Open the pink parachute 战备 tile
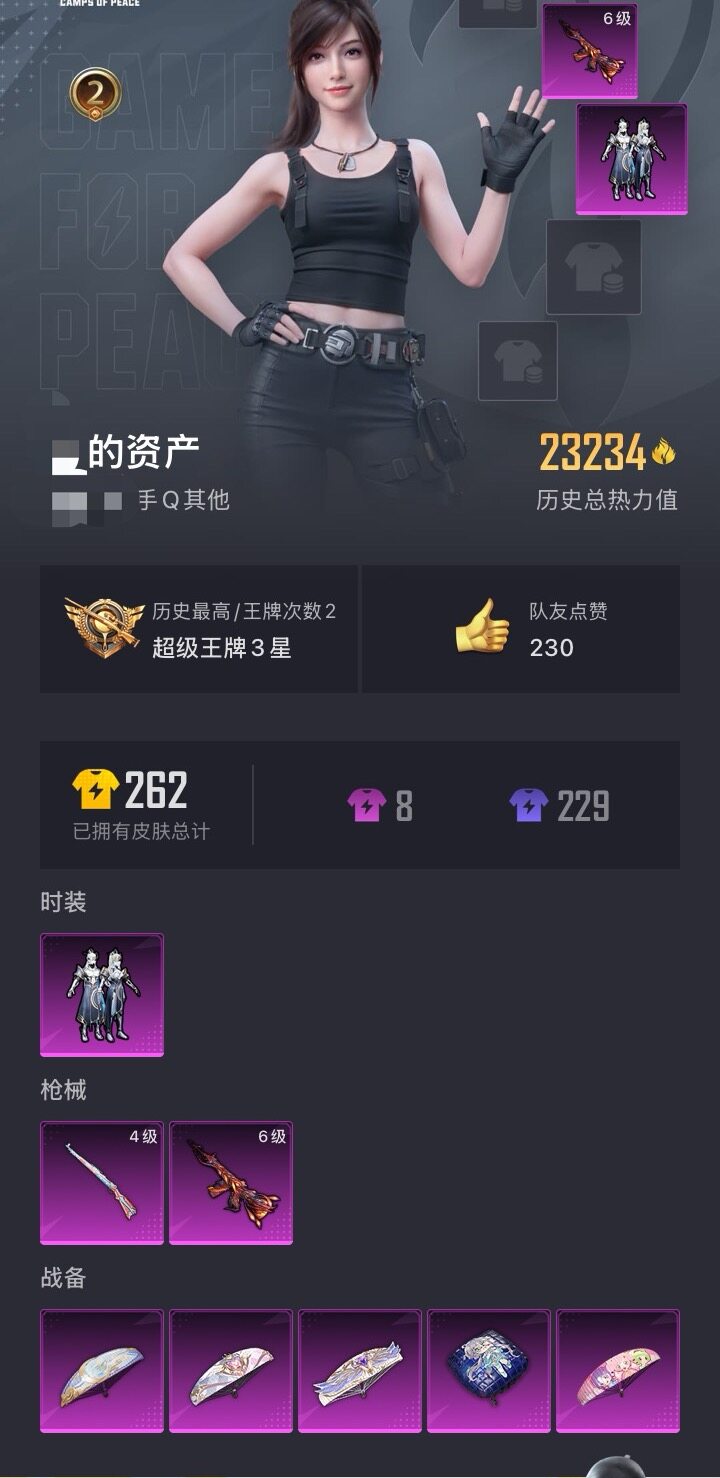This screenshot has height=1478, width=720. [x=618, y=1370]
